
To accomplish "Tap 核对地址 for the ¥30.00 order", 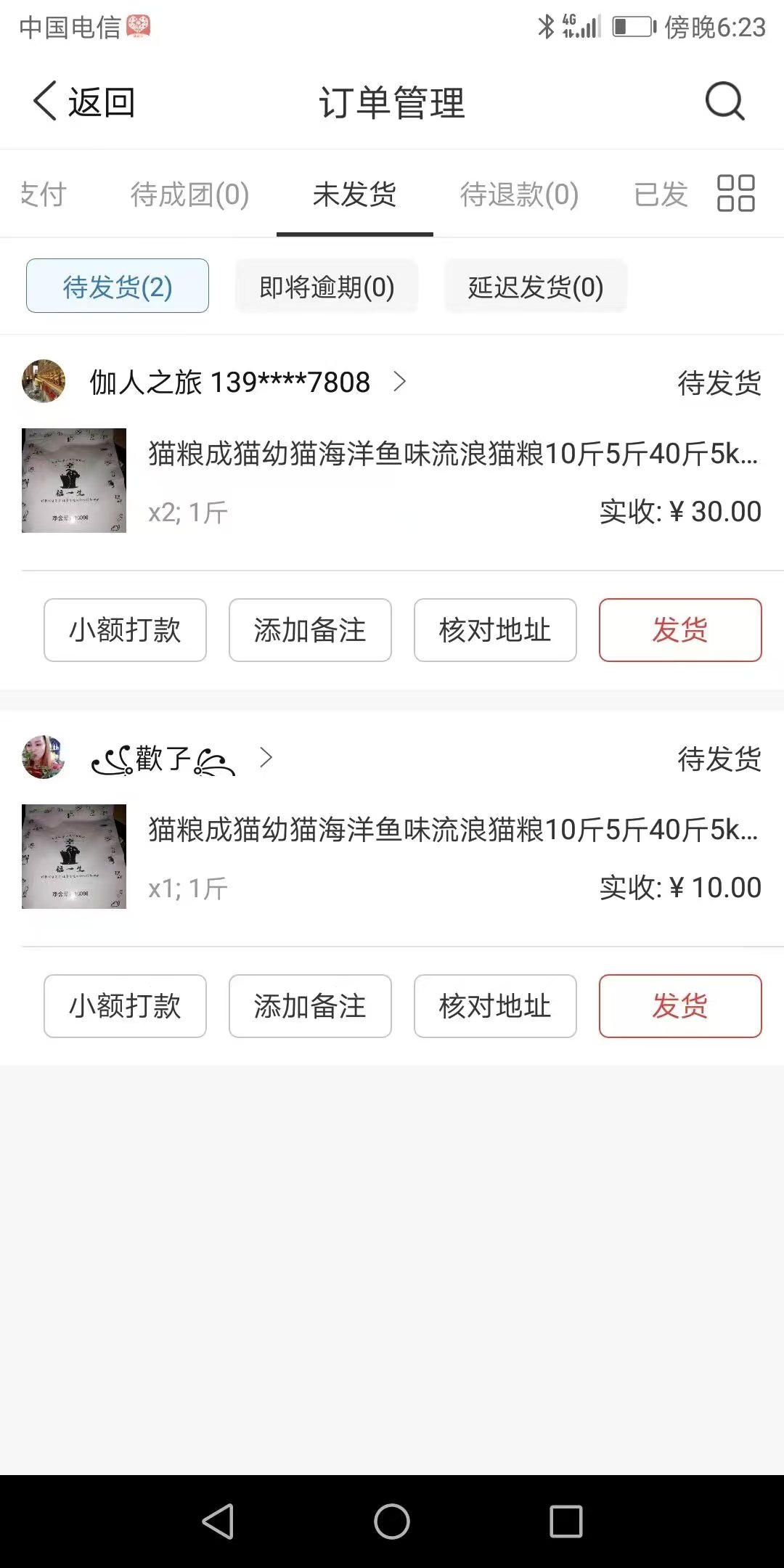I will (495, 630).
